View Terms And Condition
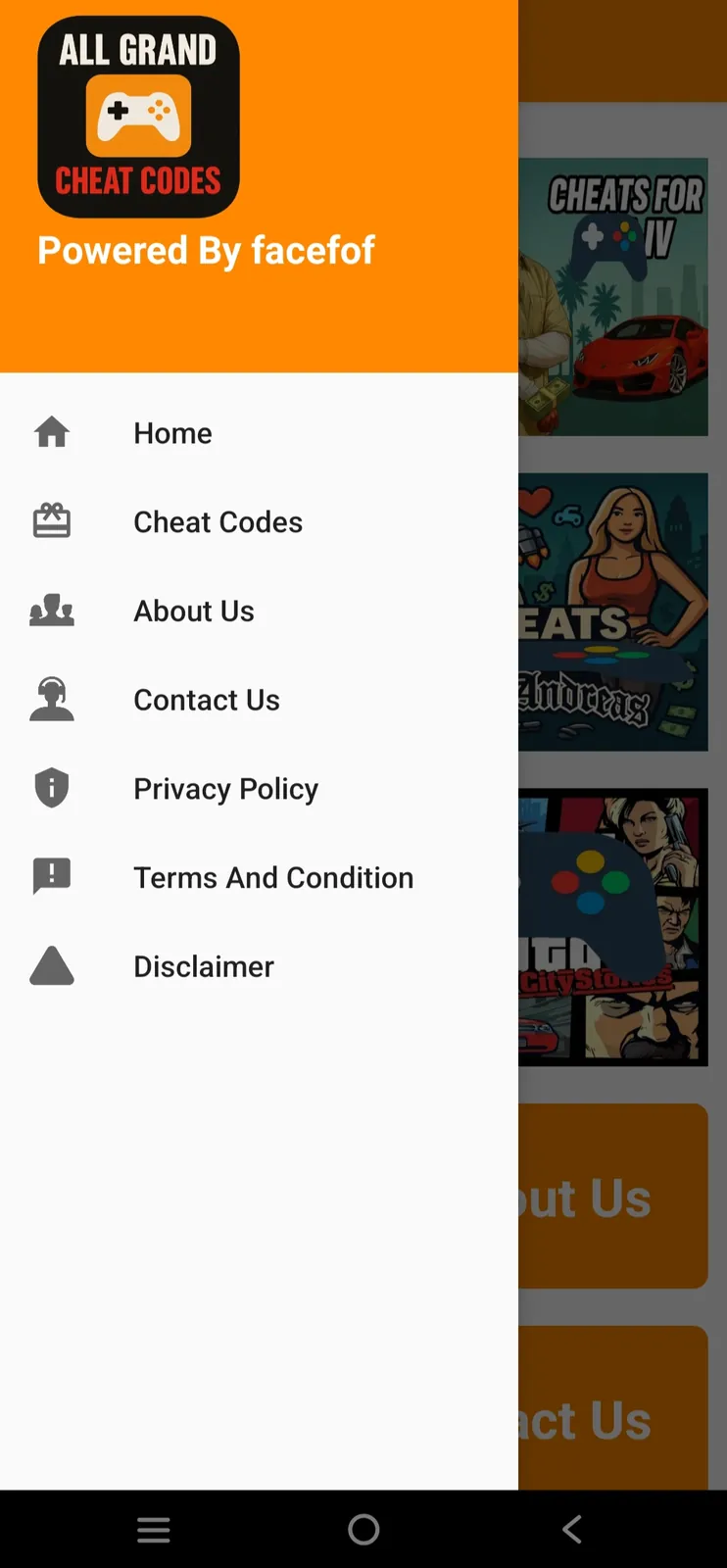Viewport: 727px width, 1568px height. point(272,877)
